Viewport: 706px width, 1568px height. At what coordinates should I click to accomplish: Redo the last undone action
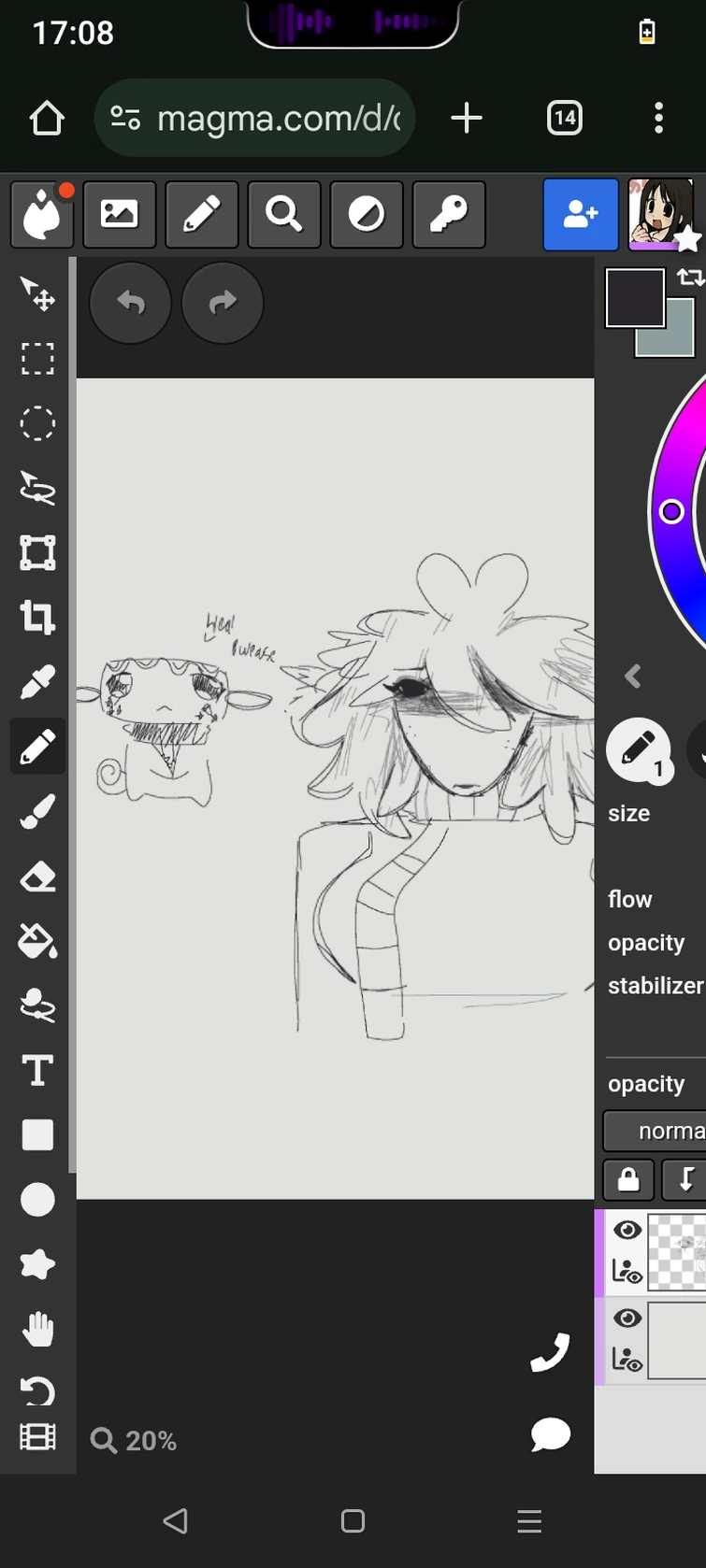pos(223,304)
